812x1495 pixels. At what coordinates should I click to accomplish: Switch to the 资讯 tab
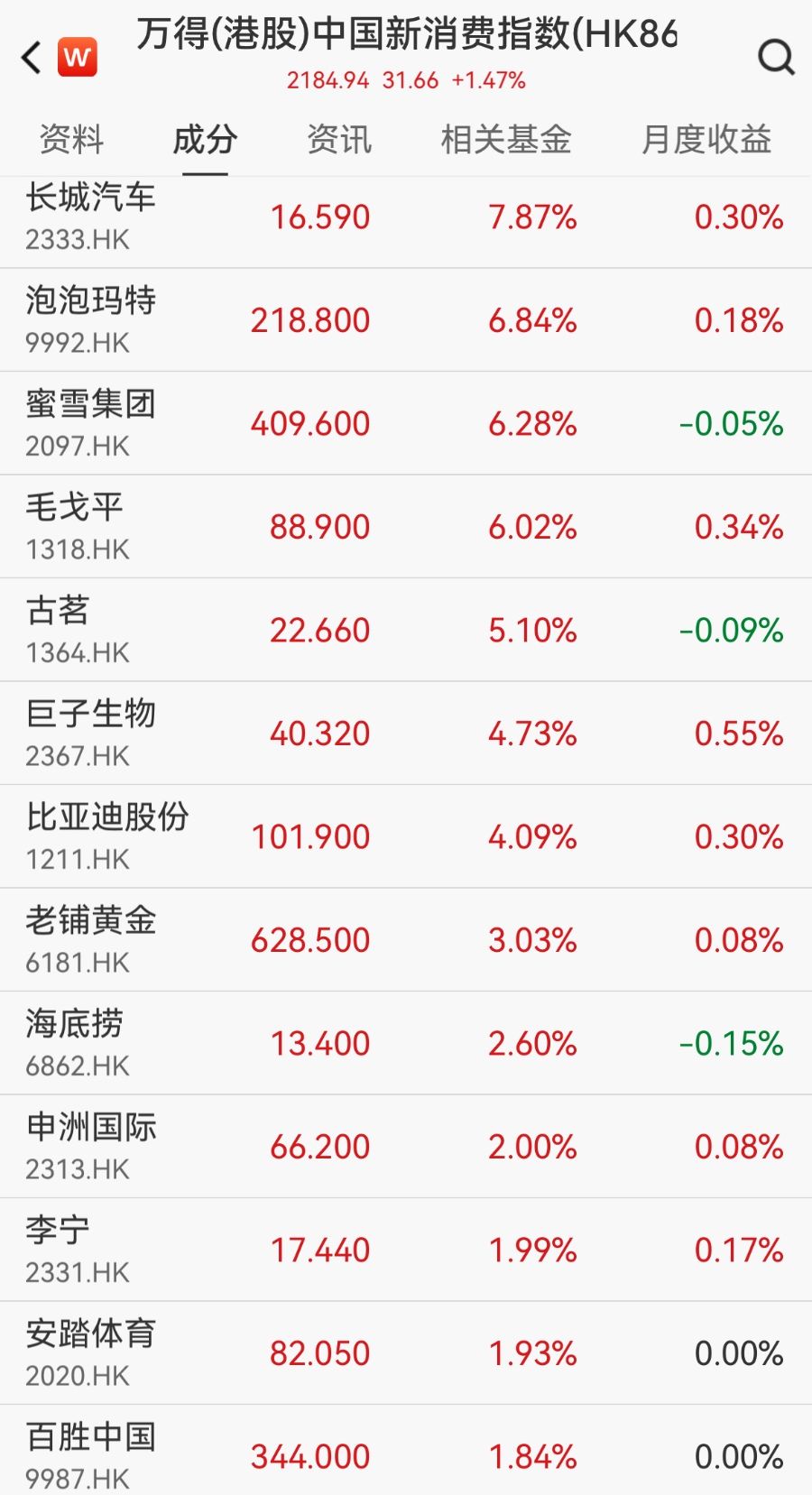tap(338, 140)
